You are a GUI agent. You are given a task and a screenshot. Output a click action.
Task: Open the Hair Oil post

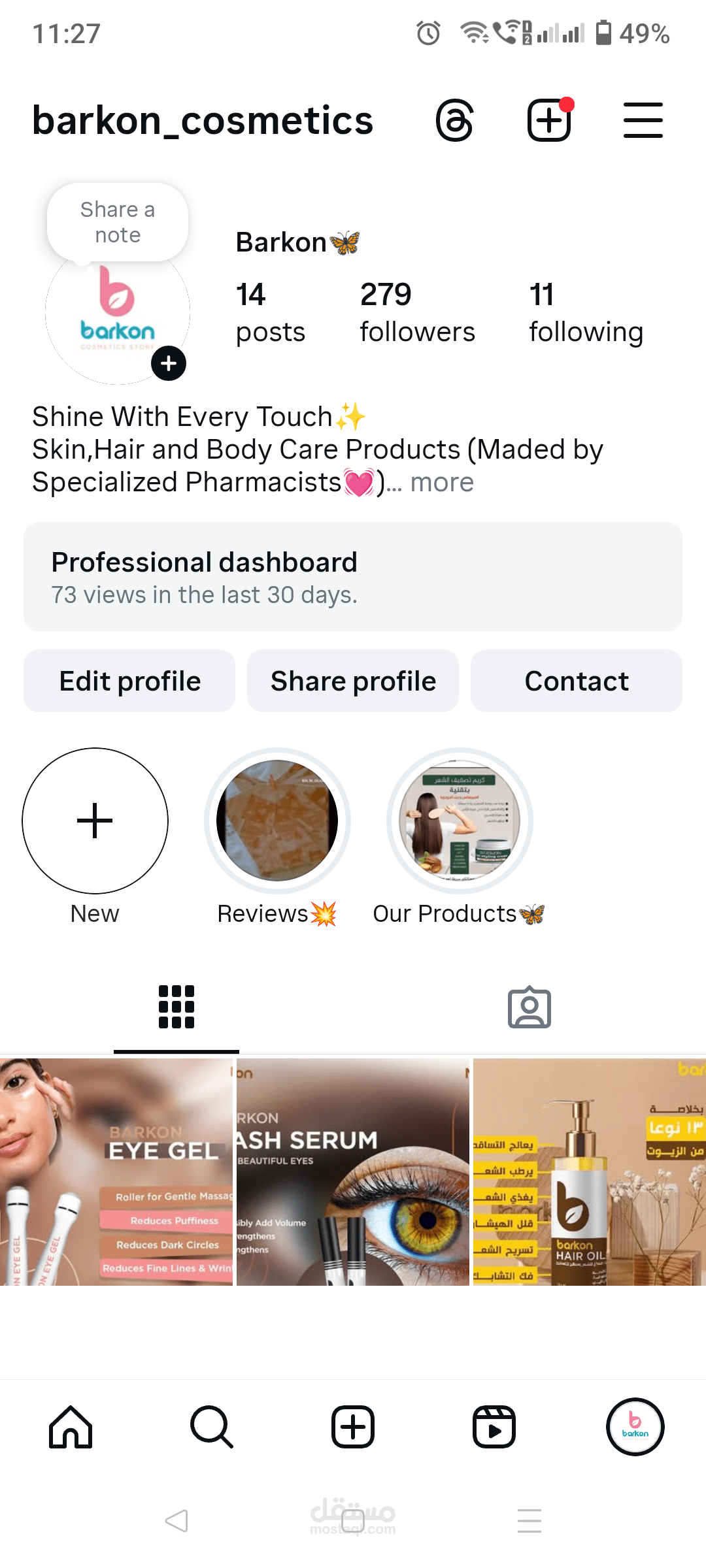(590, 1172)
